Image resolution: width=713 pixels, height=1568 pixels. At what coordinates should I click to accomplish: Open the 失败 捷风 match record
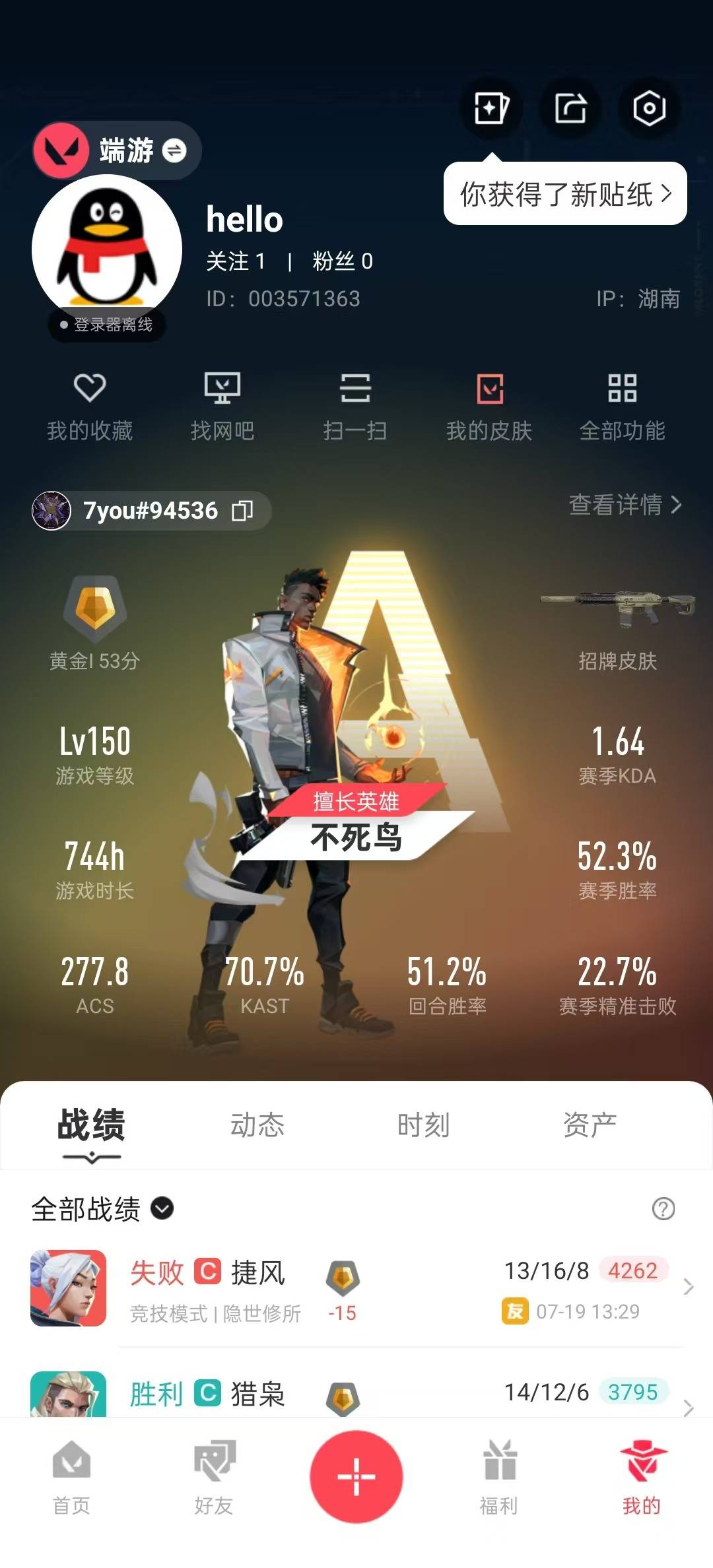point(356,1288)
